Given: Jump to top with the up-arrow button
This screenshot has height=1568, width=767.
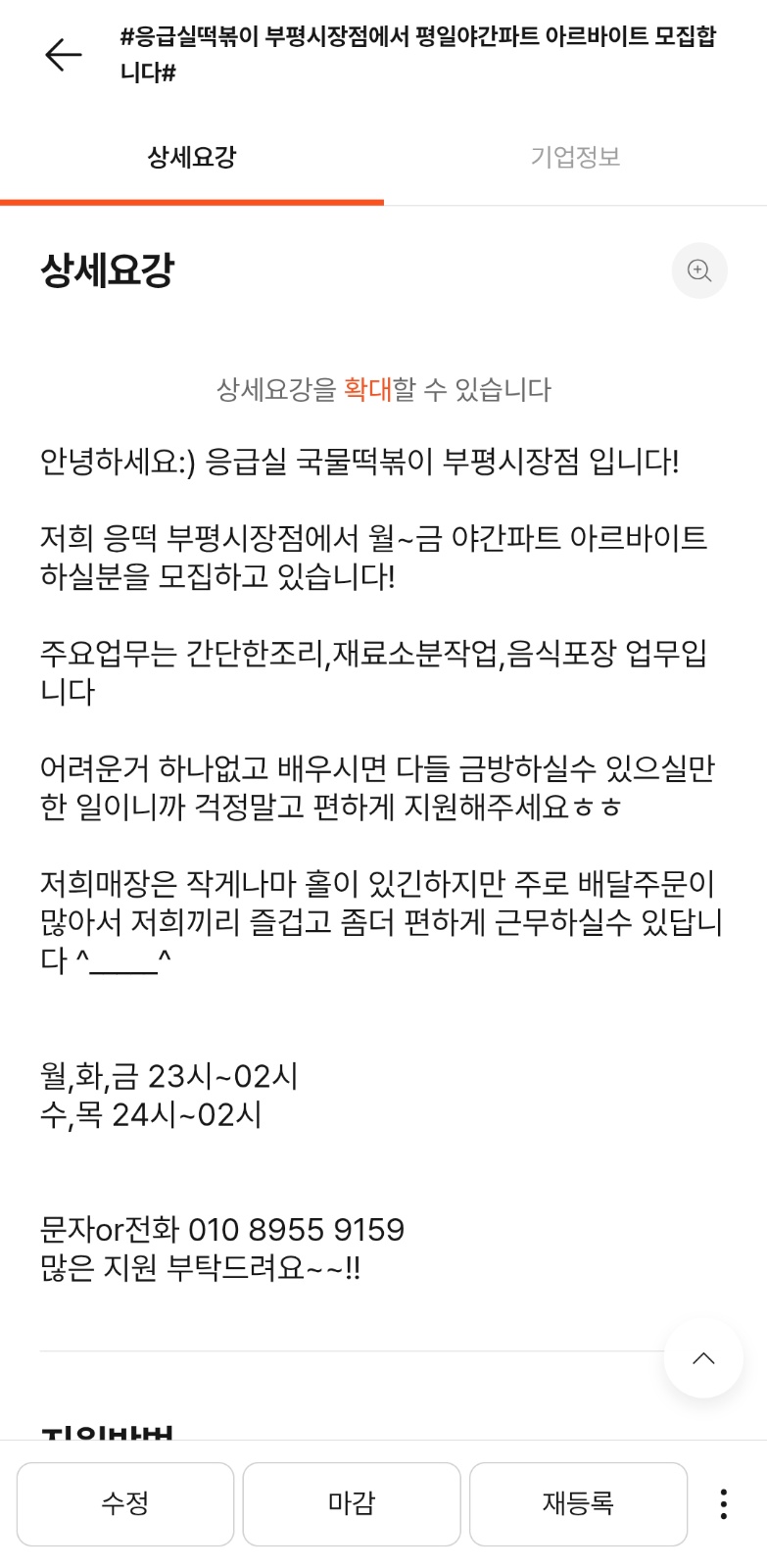Looking at the screenshot, I should (703, 1358).
